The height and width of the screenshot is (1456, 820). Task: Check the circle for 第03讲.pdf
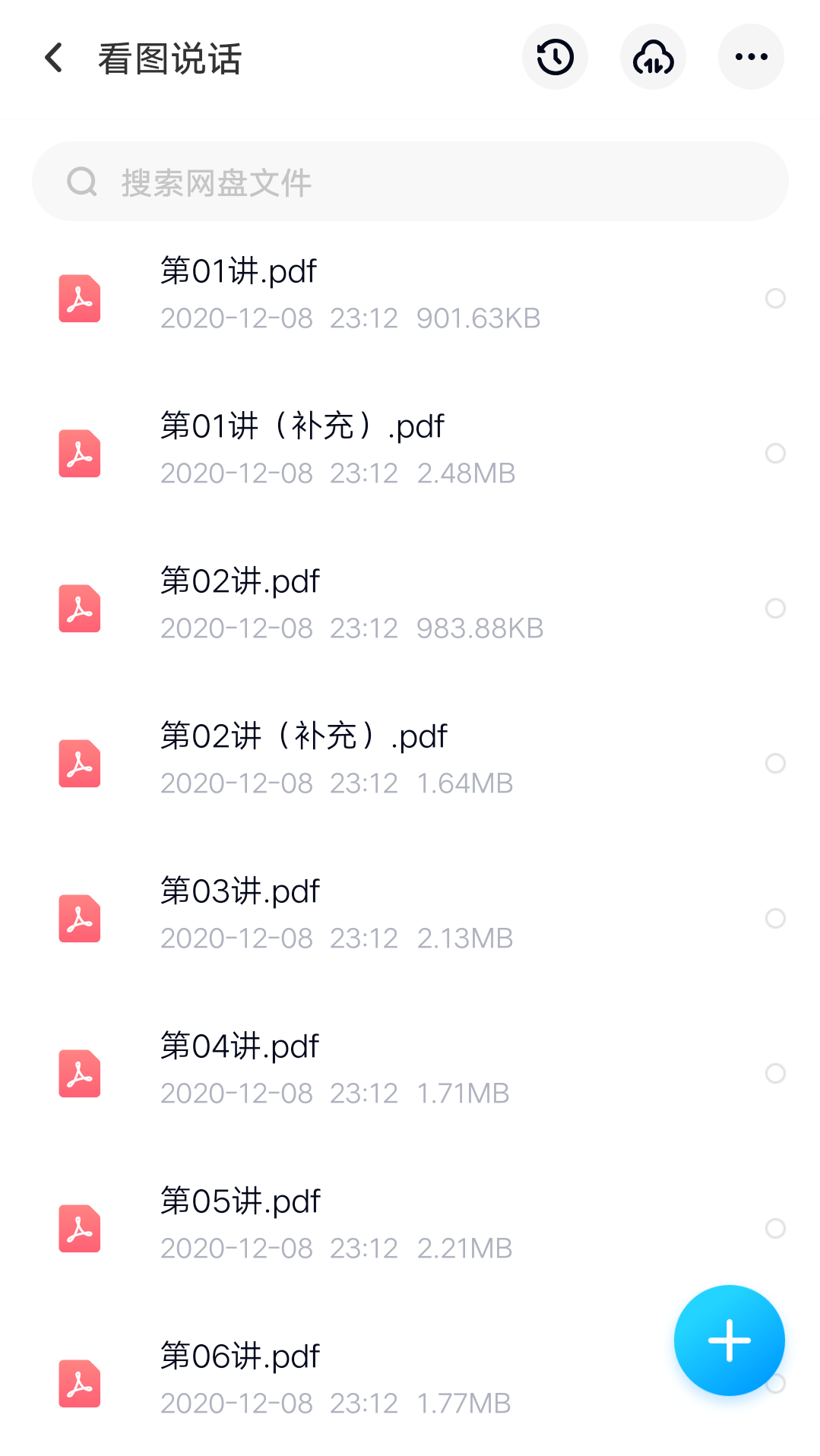pos(775,918)
